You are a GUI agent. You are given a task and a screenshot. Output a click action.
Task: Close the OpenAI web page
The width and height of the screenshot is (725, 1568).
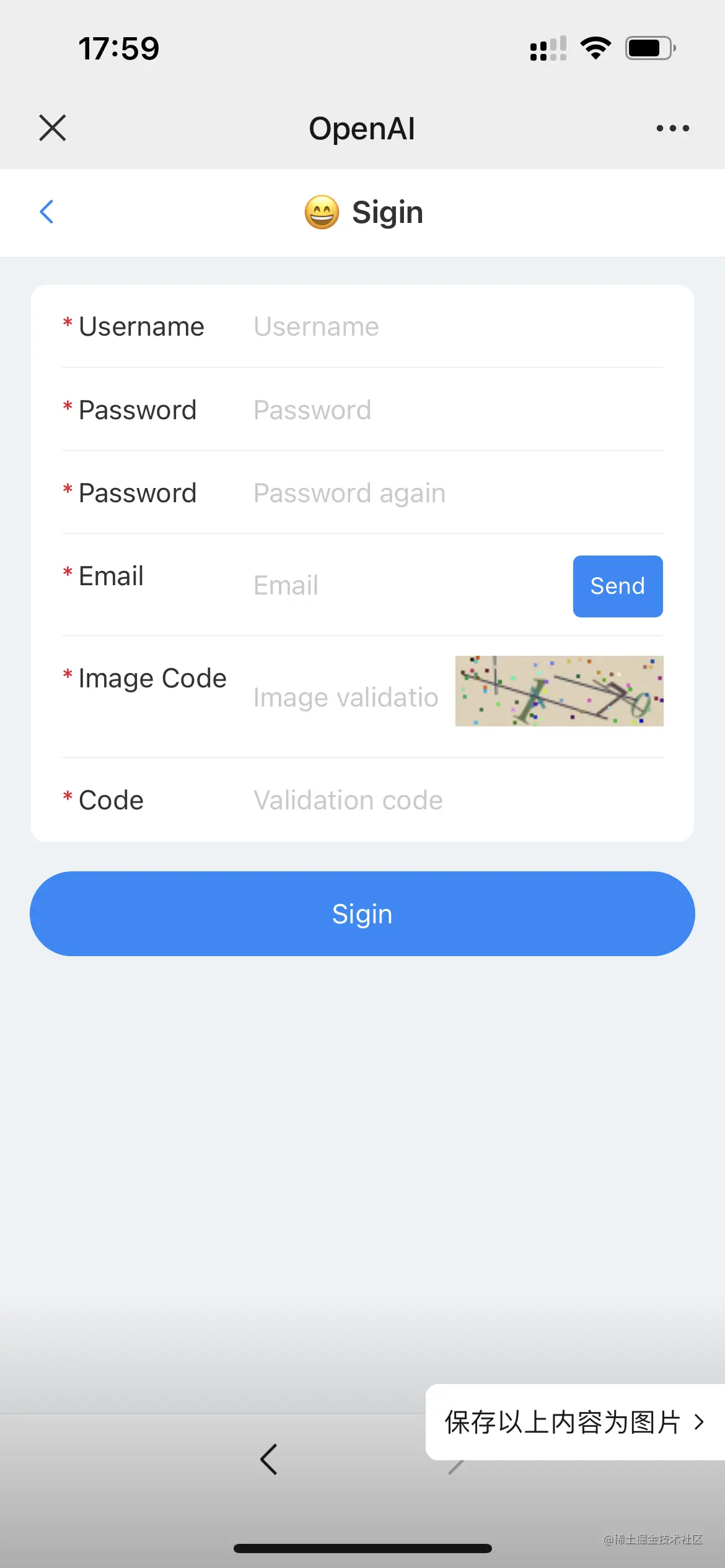pyautogui.click(x=53, y=128)
